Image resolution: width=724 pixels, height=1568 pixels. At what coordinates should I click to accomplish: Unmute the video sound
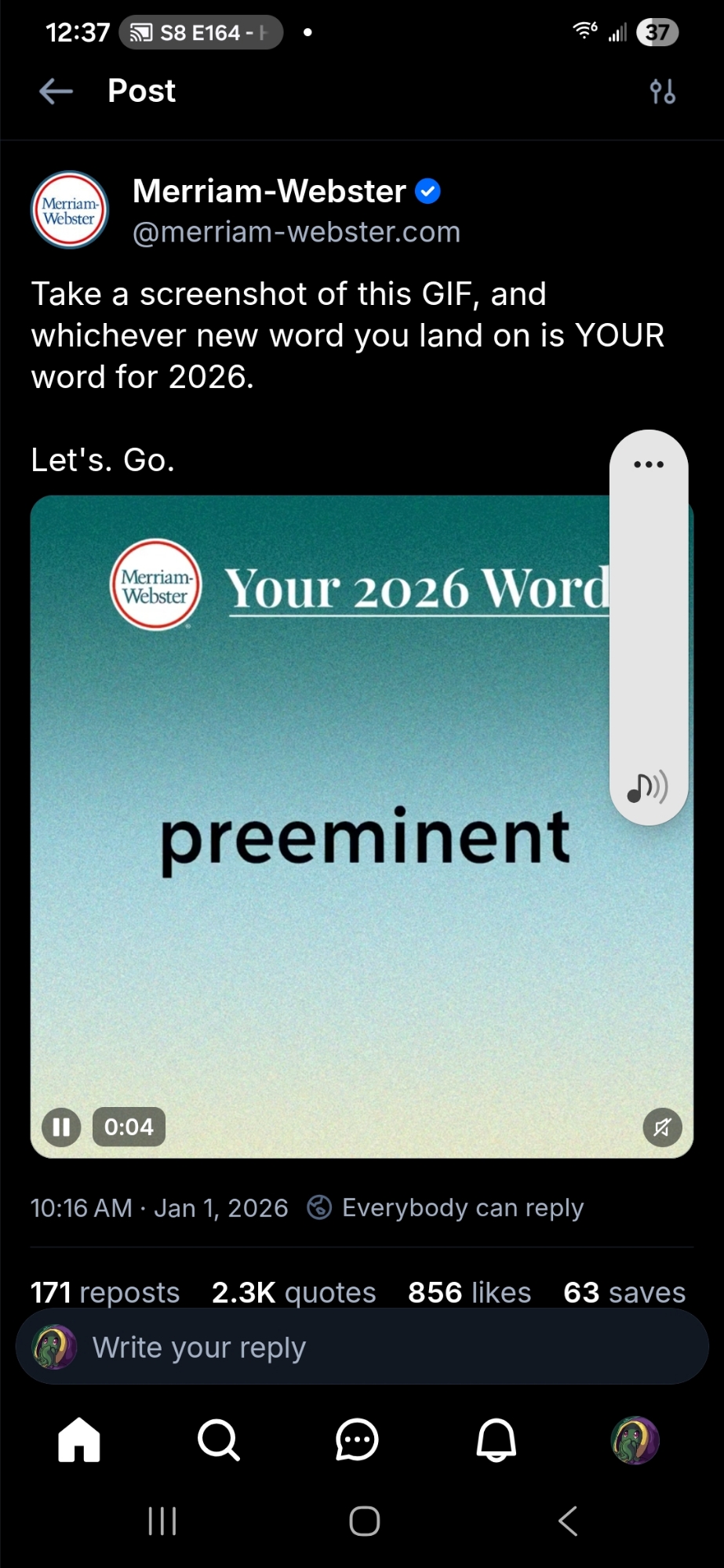pos(662,1127)
